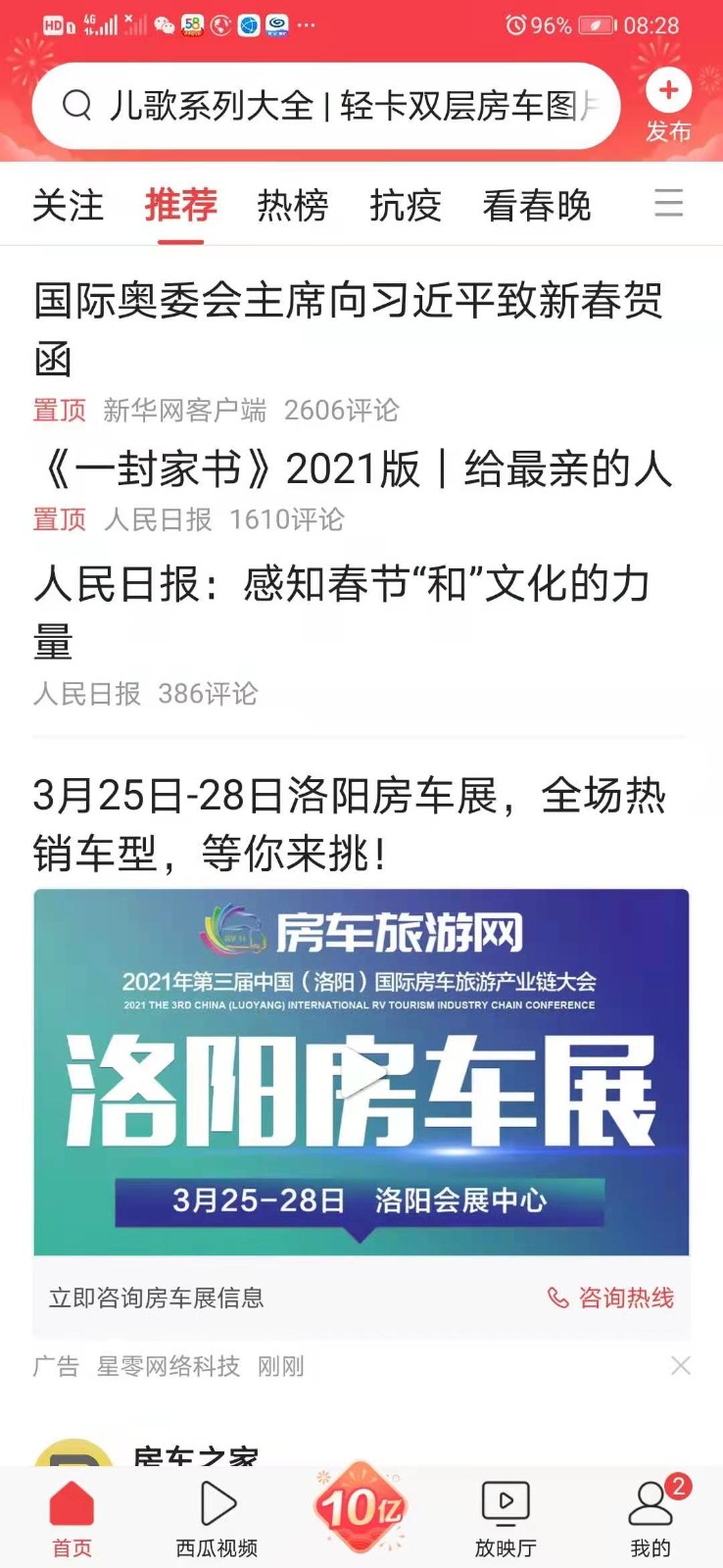
Task: Switch to the 关注 tab
Action: pyautogui.click(x=68, y=206)
